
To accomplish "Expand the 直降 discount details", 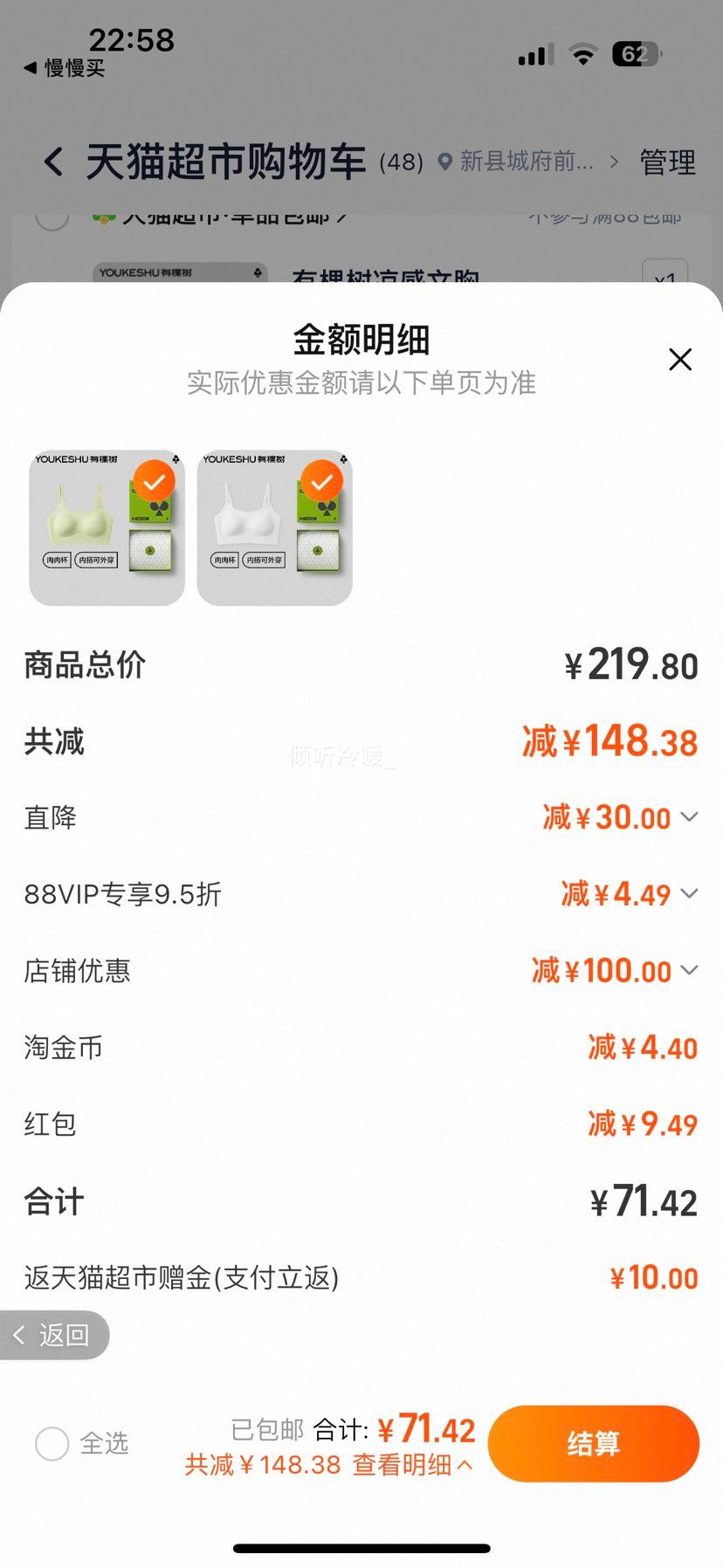I will [x=690, y=817].
